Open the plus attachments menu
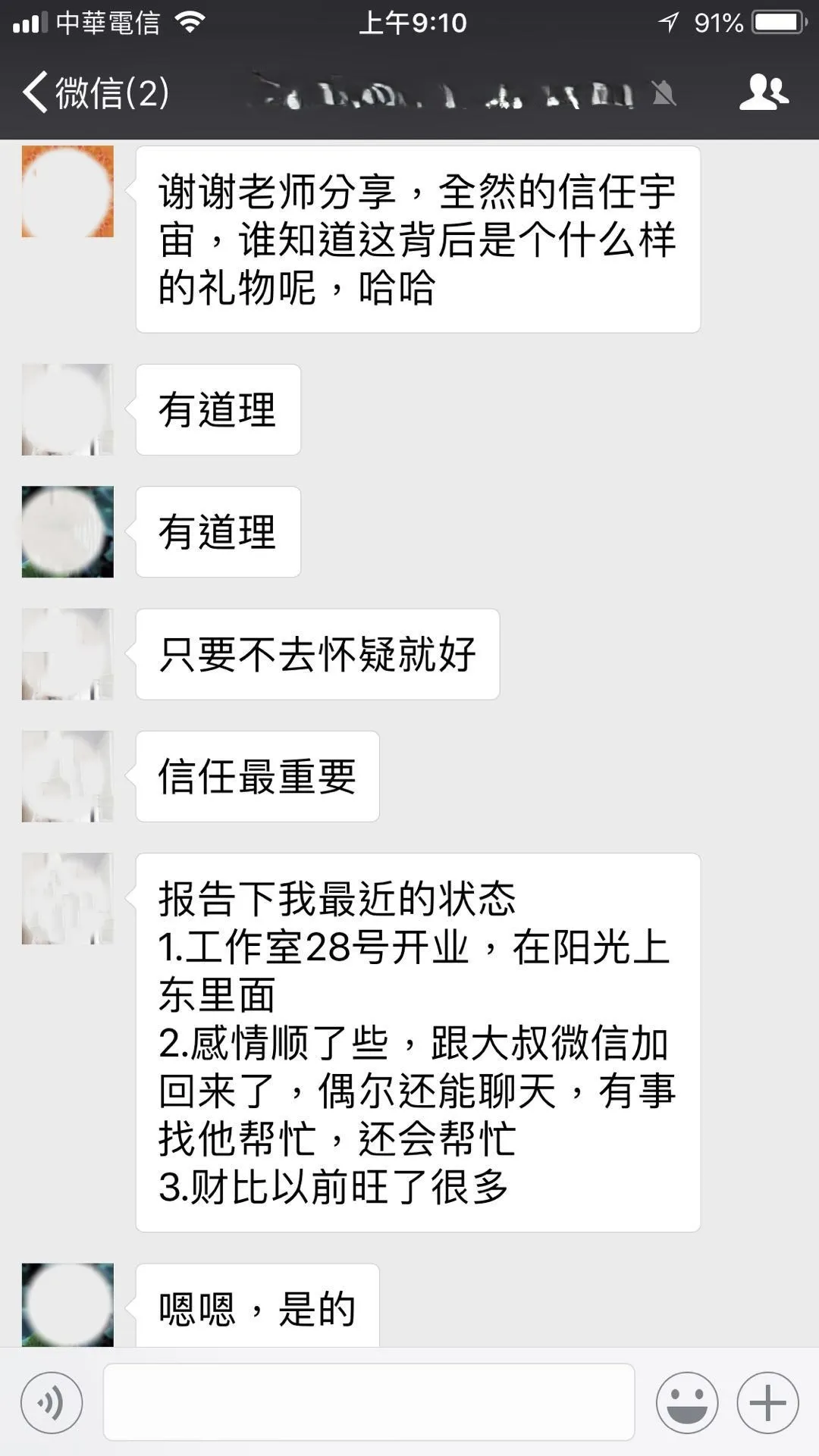Screen dimensions: 819x1456 [x=767, y=1402]
